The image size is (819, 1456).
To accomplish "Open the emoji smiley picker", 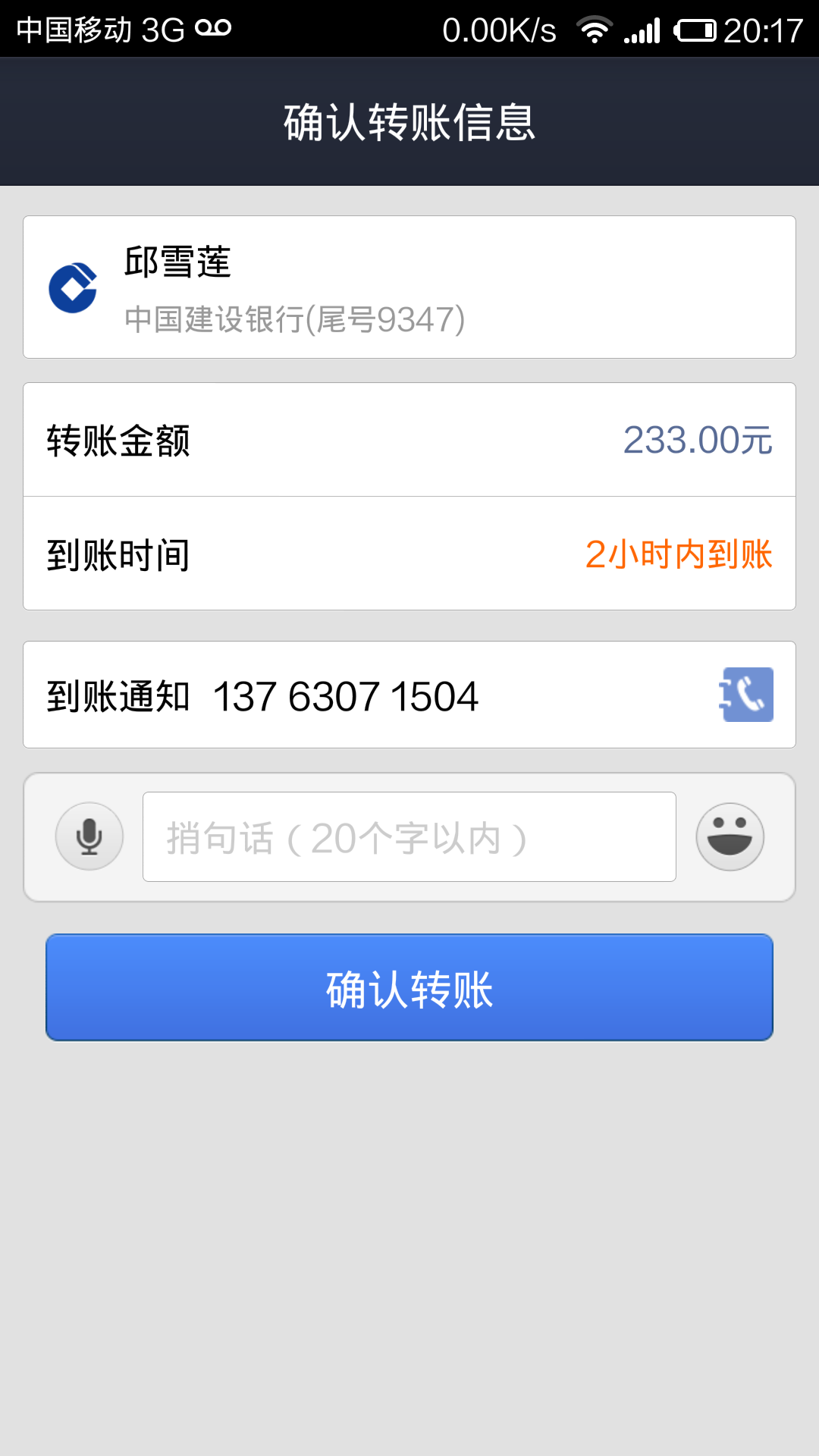I will [730, 836].
